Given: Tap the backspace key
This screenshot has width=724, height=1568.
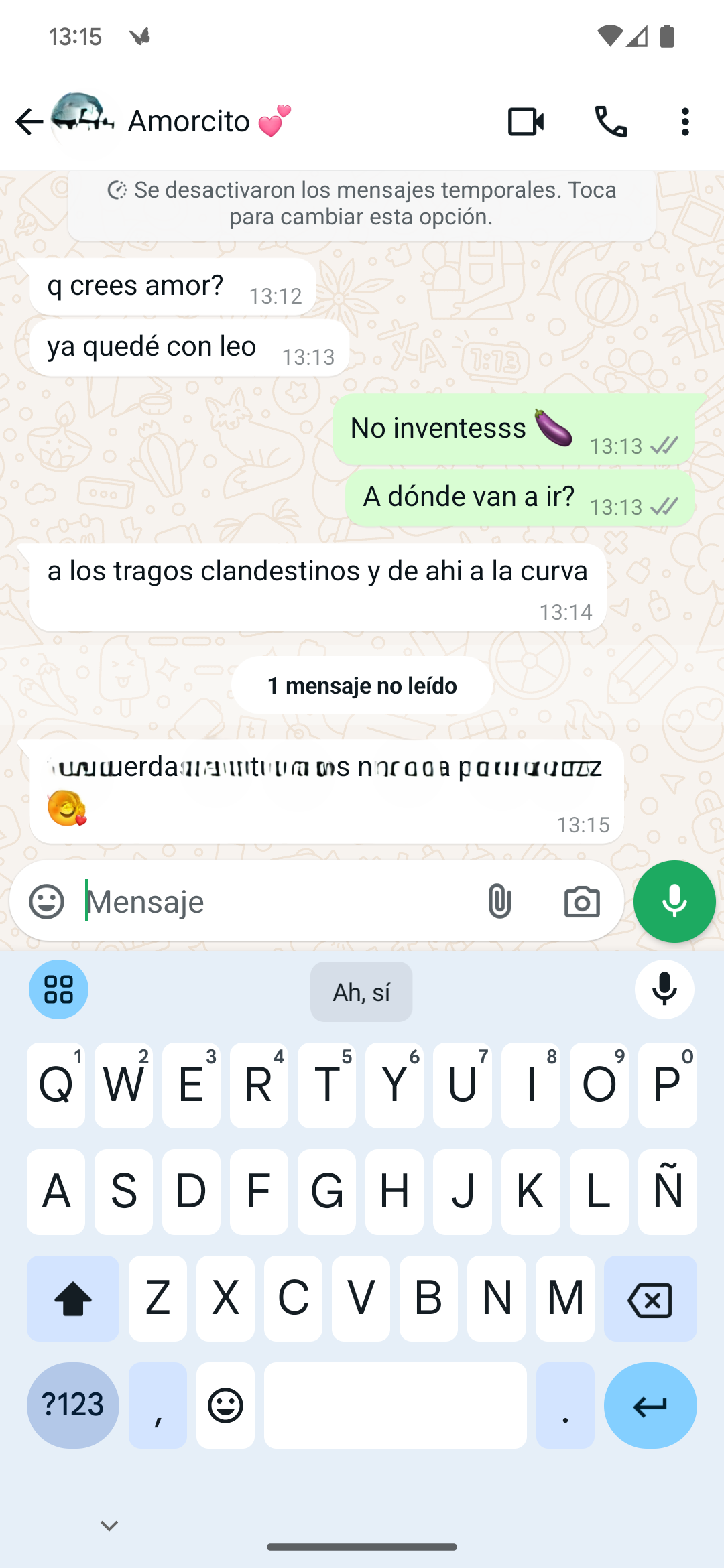Looking at the screenshot, I should 650,1299.
